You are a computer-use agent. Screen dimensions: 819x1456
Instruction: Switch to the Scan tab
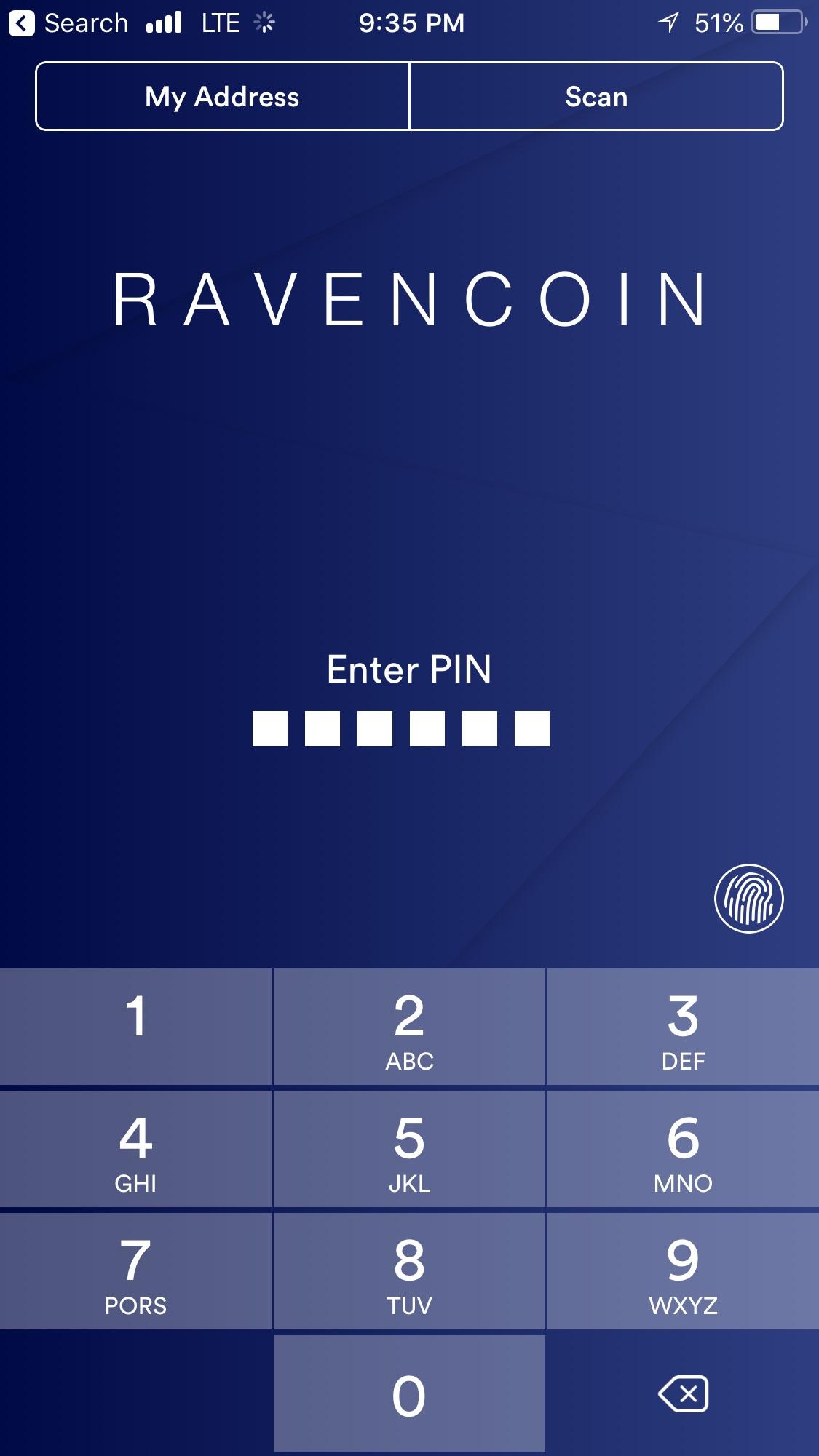596,96
